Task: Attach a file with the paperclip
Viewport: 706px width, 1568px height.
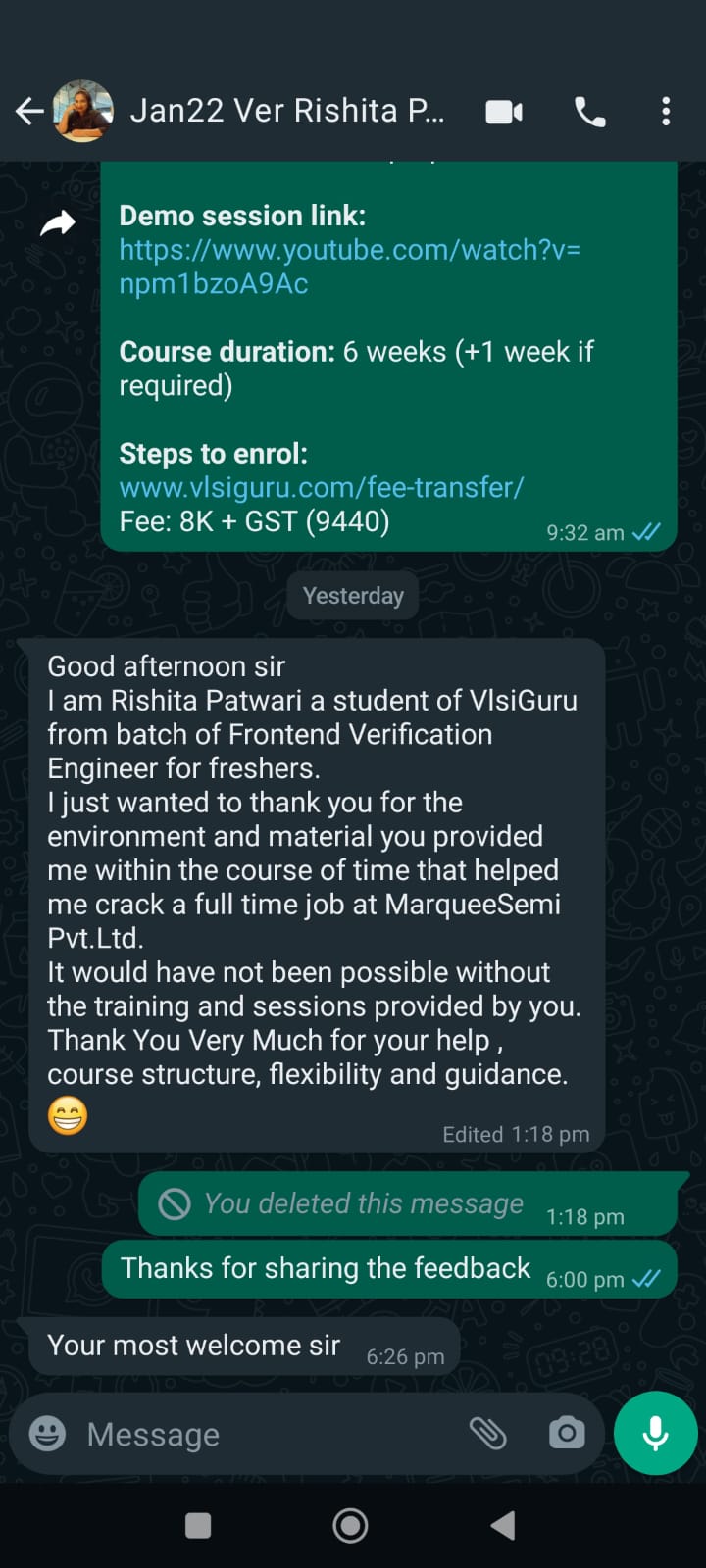Action: point(487,1434)
